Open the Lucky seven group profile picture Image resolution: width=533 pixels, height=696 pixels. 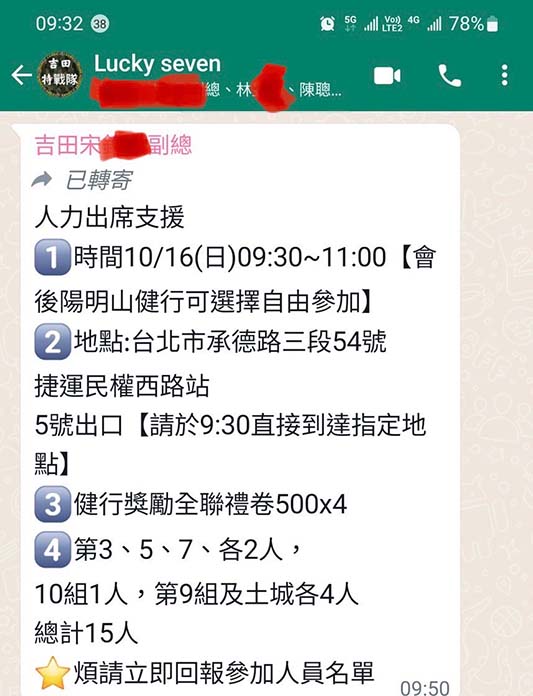60,74
